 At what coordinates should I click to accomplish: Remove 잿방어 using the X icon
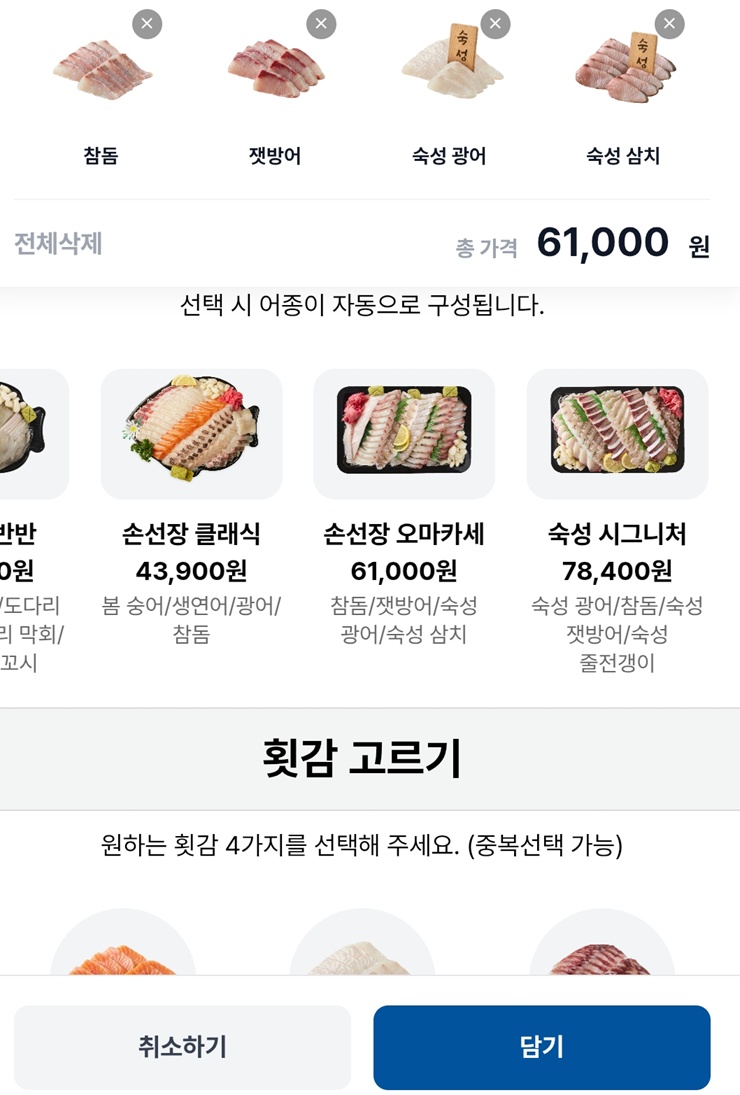[x=320, y=21]
